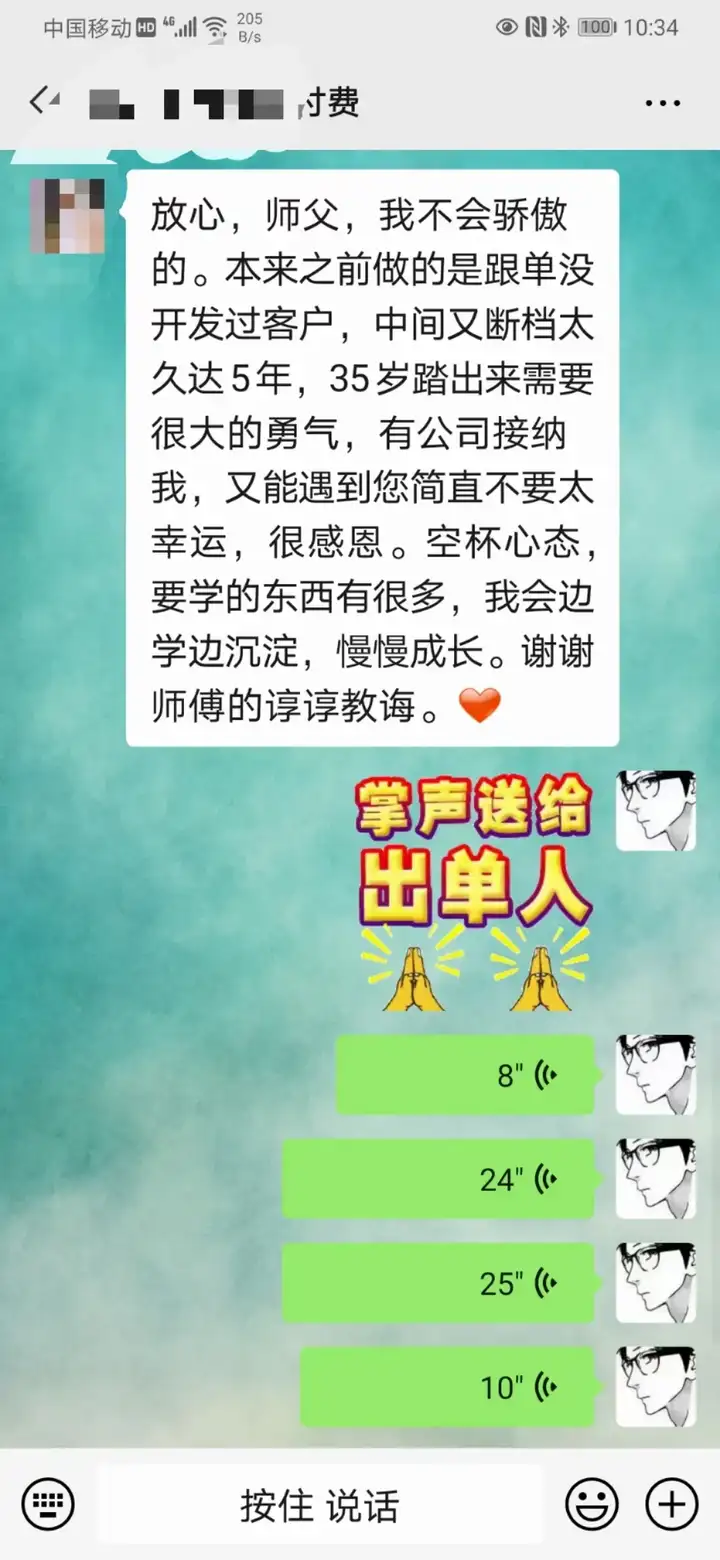Play the 24-second voice message
Viewport: 720px width, 1560px height.
pyautogui.click(x=438, y=1179)
